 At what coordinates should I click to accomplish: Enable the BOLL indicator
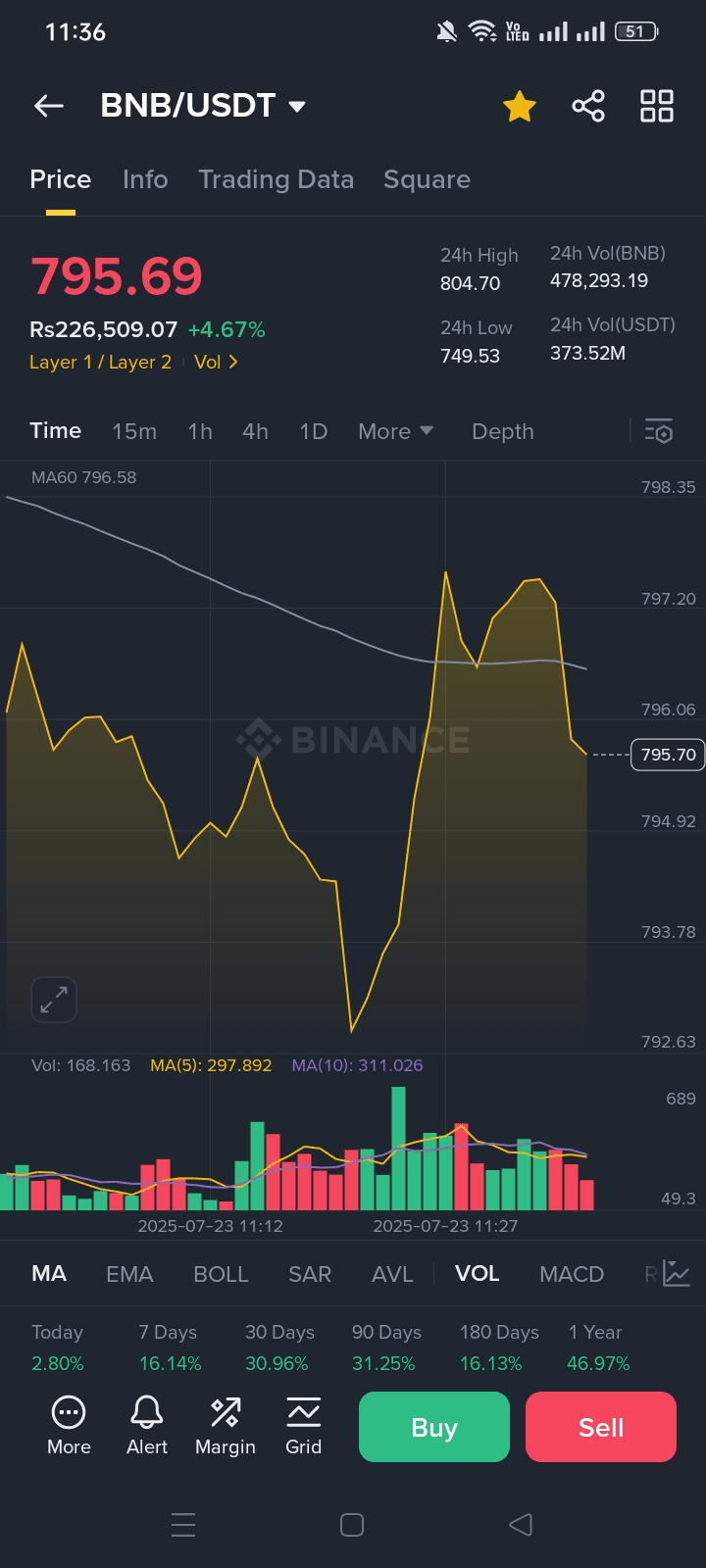221,1274
